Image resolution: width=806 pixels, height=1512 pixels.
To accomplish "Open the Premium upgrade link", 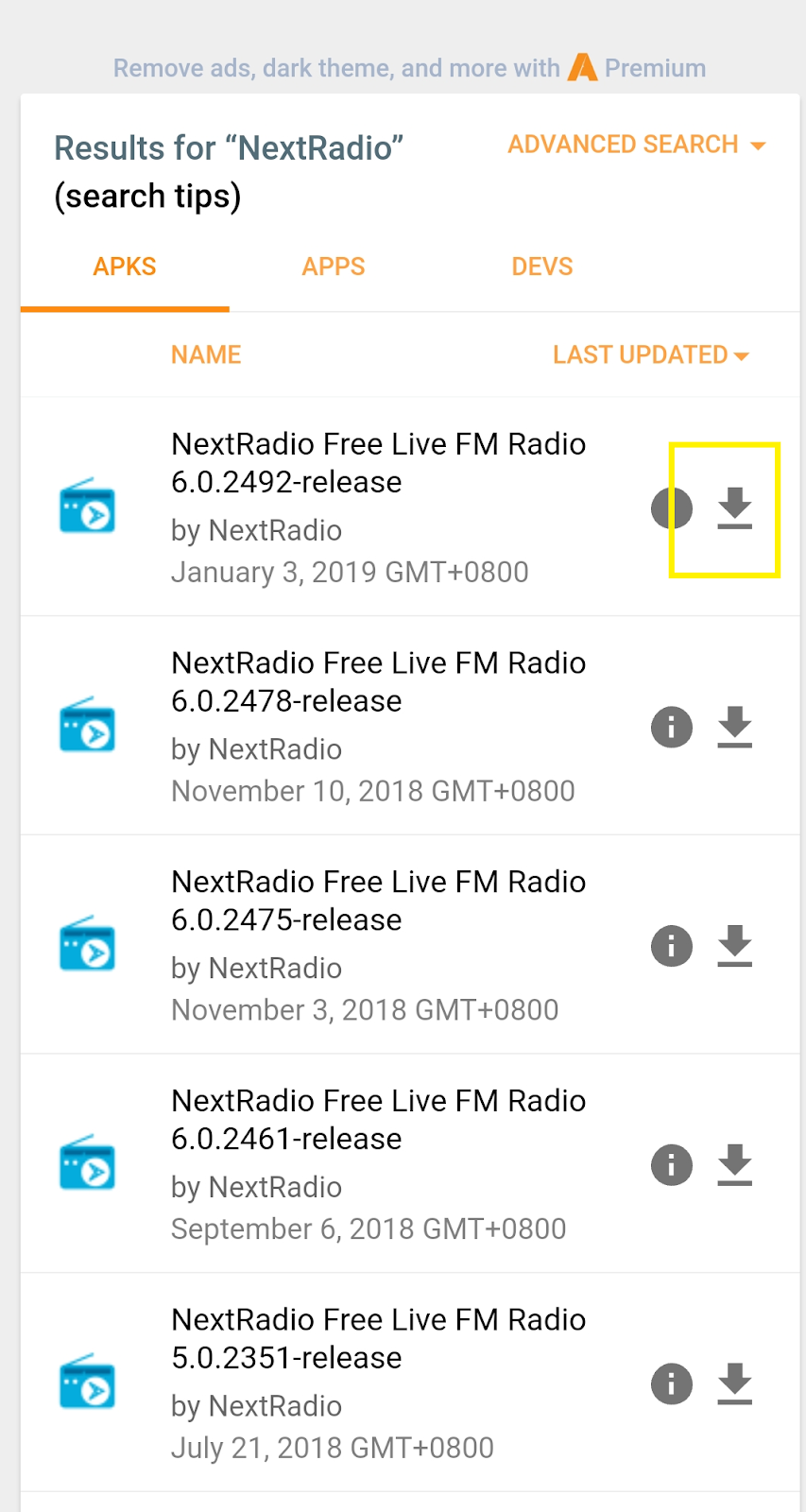I will 637,68.
